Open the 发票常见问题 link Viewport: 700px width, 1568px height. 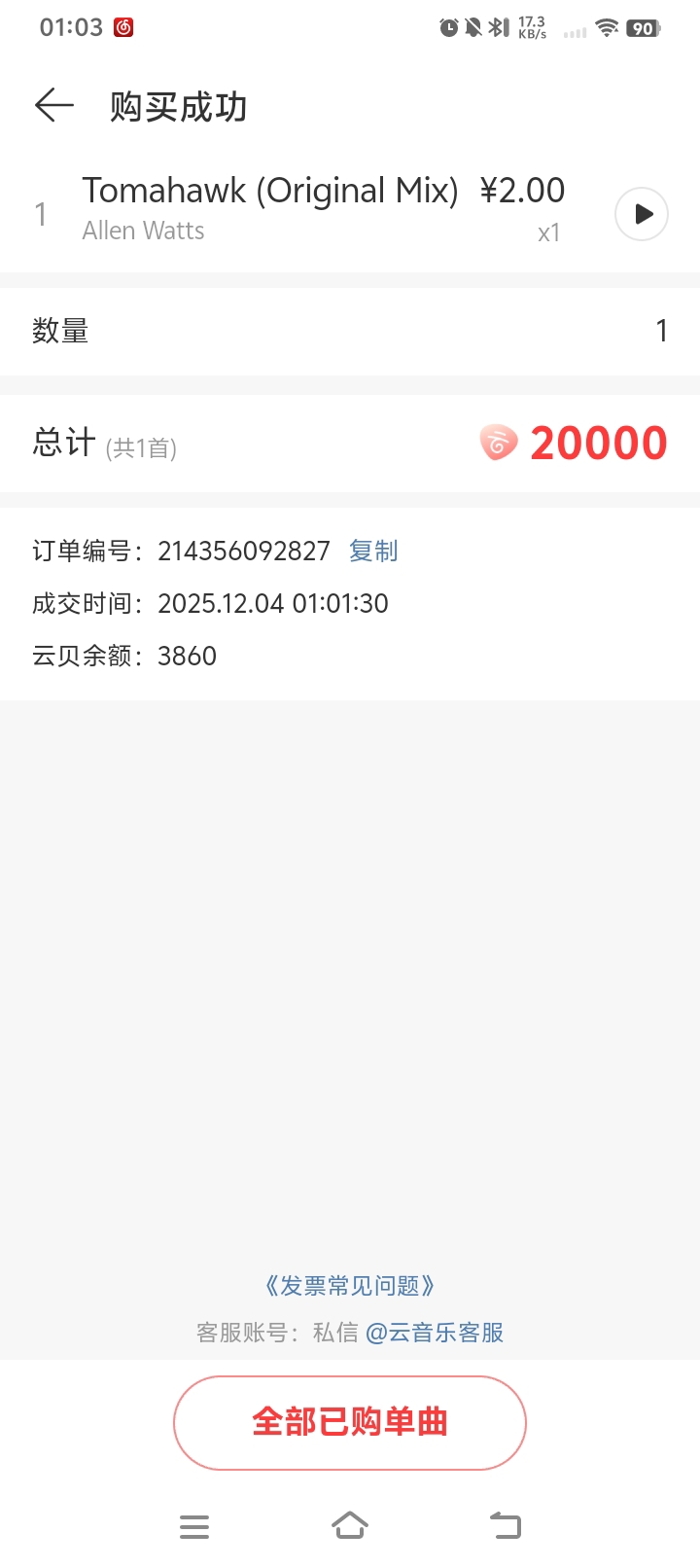pos(350,1286)
